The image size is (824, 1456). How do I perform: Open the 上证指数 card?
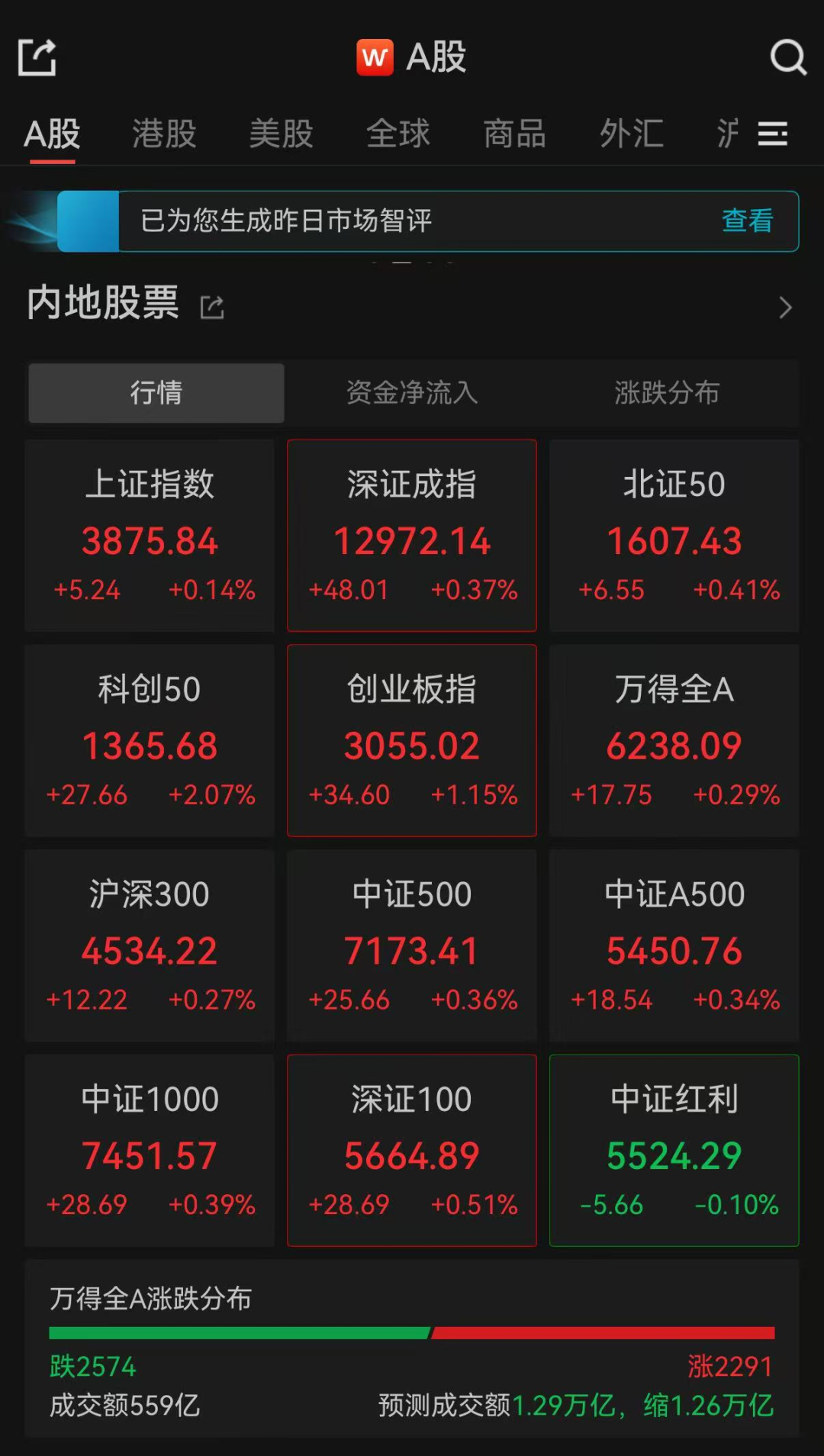(150, 536)
